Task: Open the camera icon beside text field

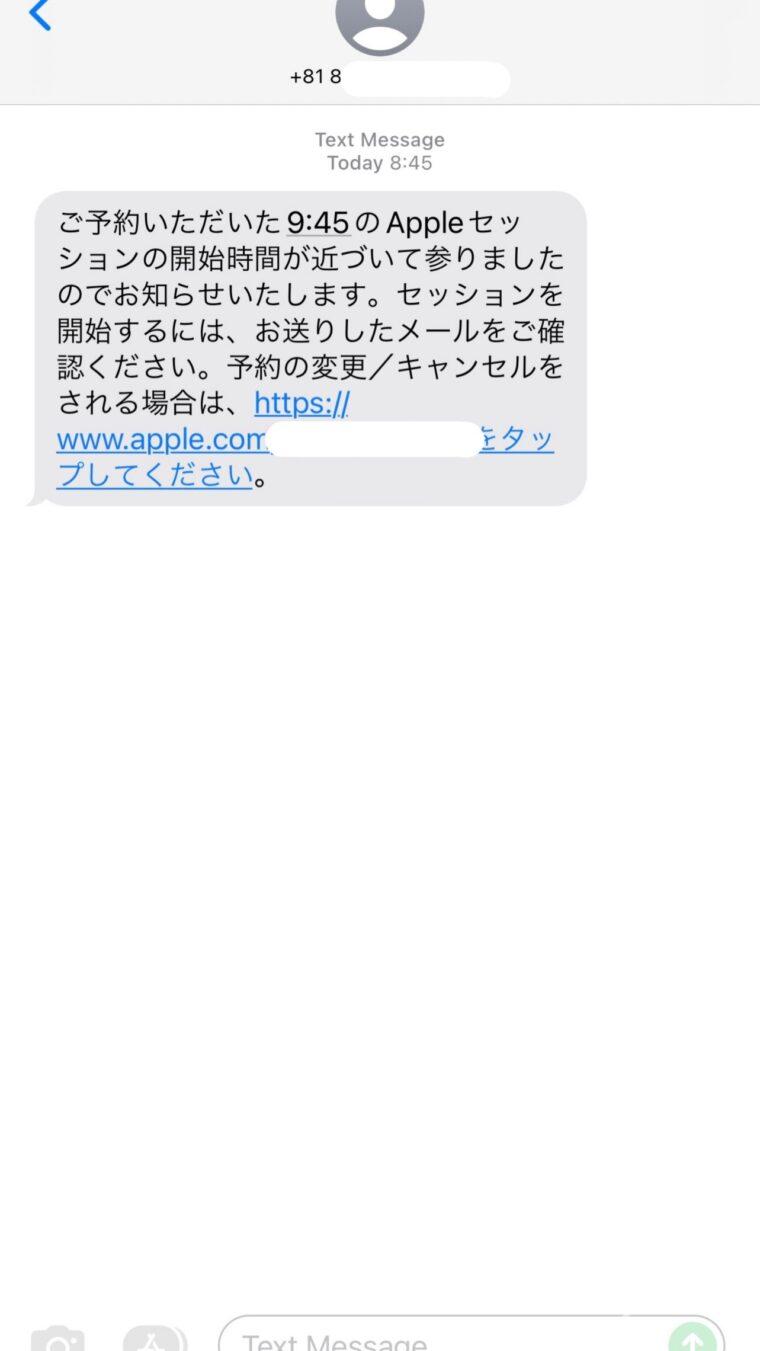Action: coord(57,1339)
